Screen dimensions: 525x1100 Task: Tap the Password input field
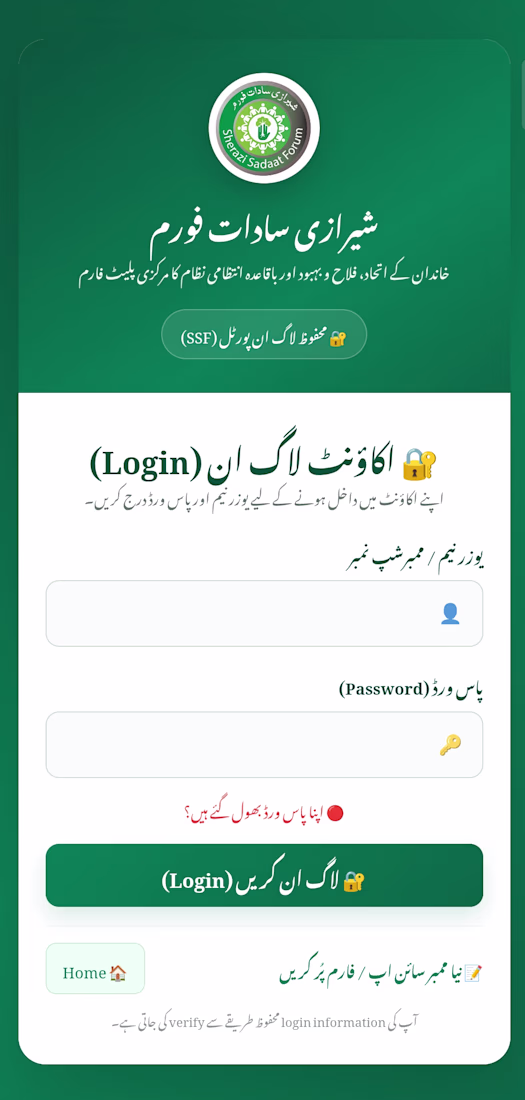pos(264,744)
